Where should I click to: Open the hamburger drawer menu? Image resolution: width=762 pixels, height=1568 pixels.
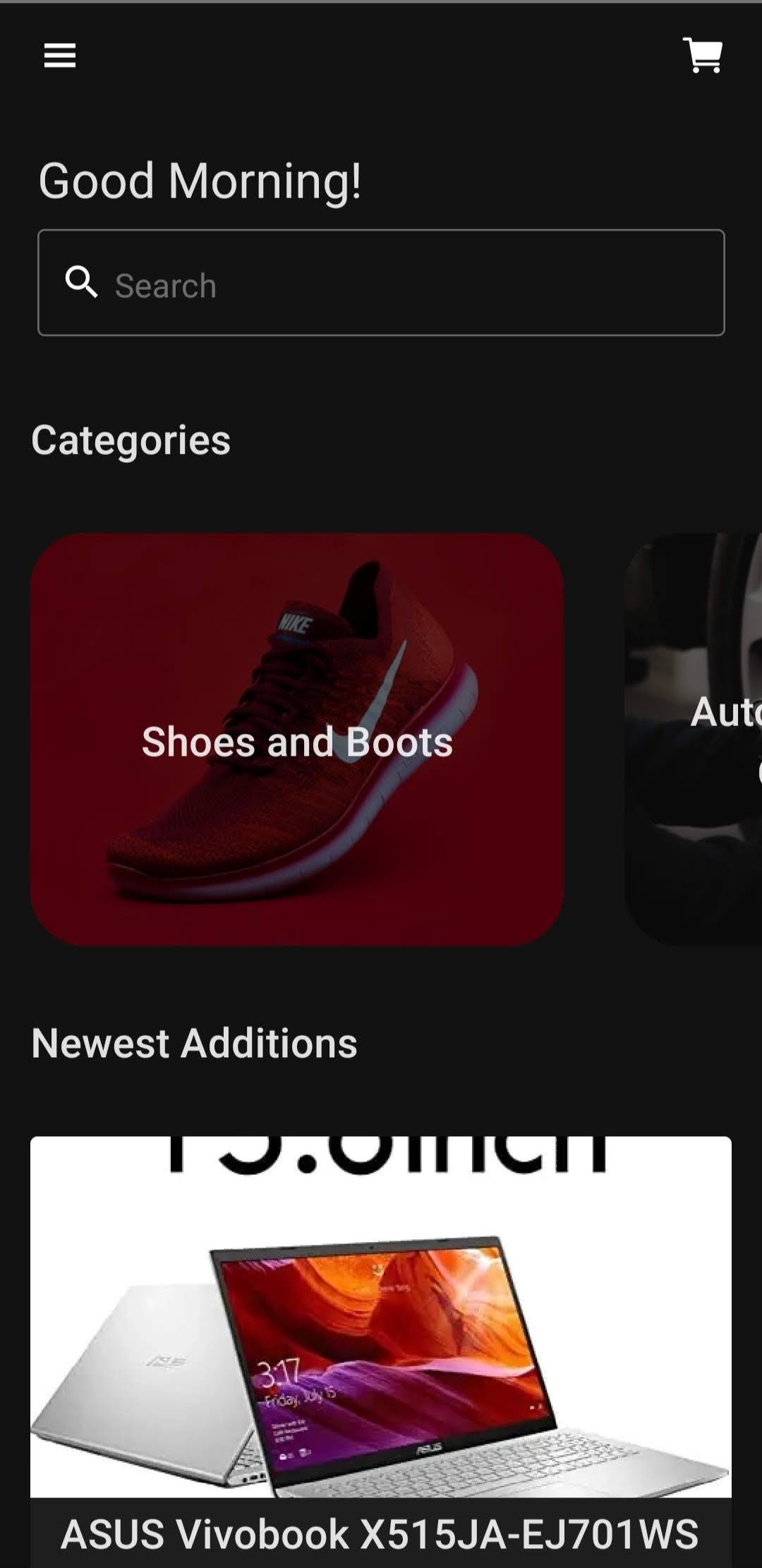point(60,55)
